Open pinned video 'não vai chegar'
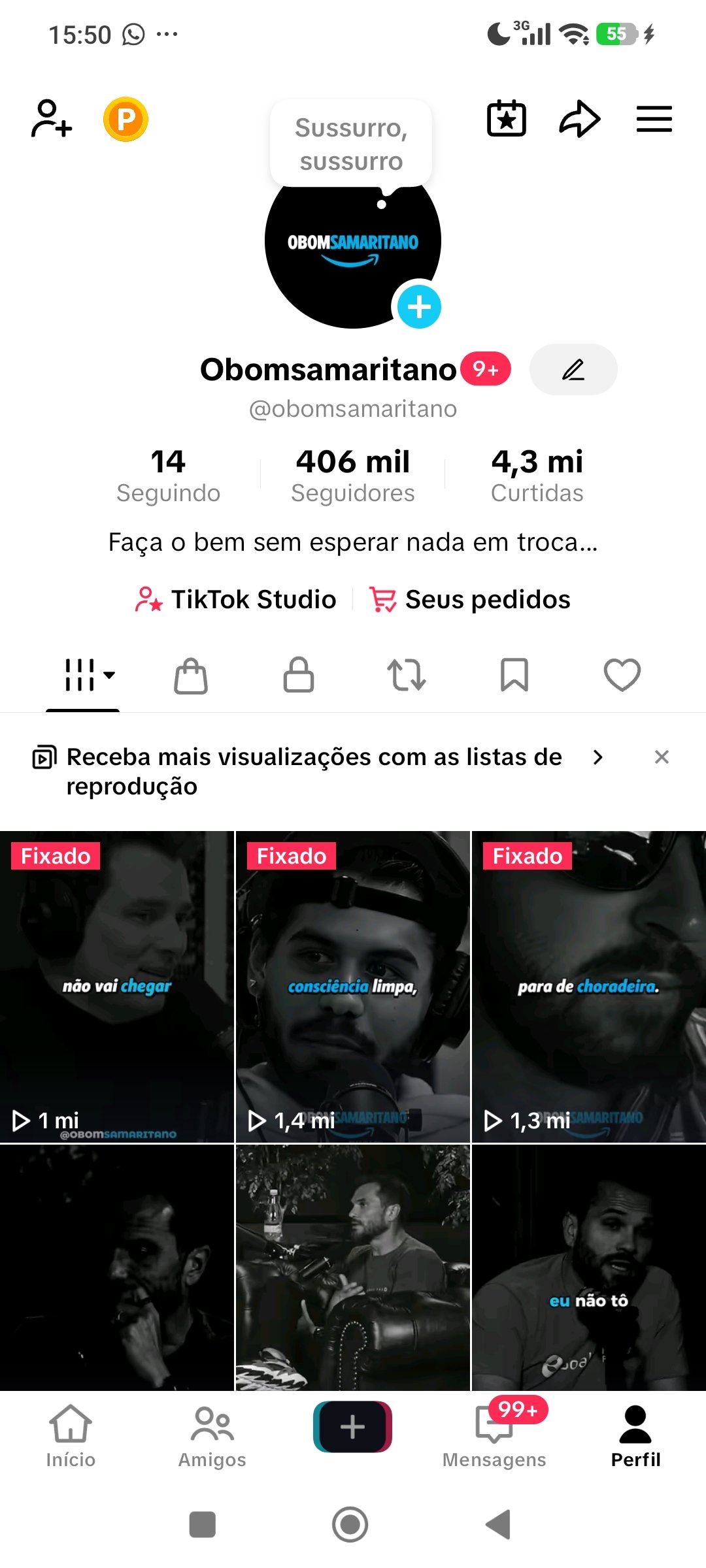Screen dimensions: 706x1568 pyautogui.click(x=117, y=987)
